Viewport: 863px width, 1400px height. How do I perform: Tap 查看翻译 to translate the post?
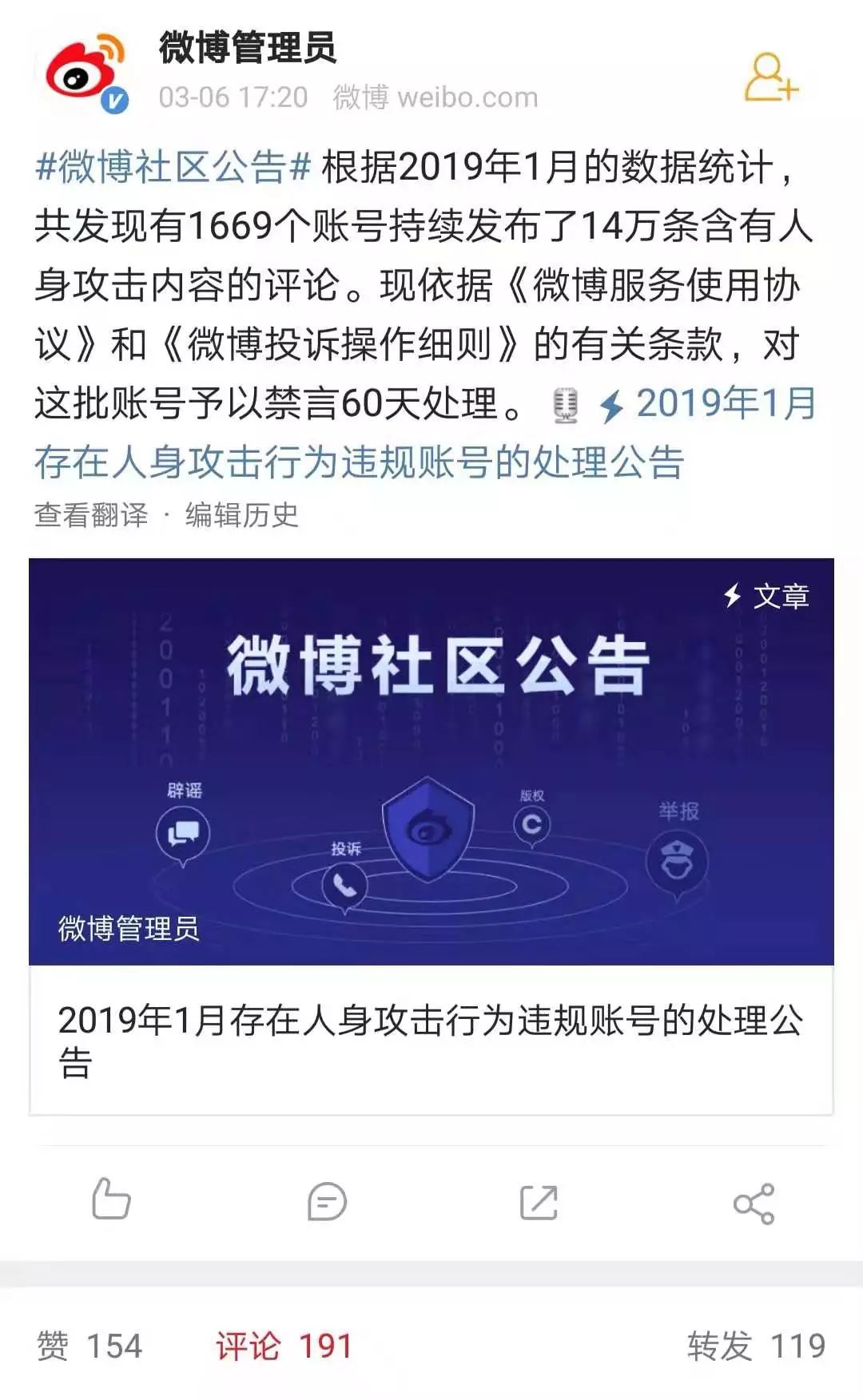(91, 515)
